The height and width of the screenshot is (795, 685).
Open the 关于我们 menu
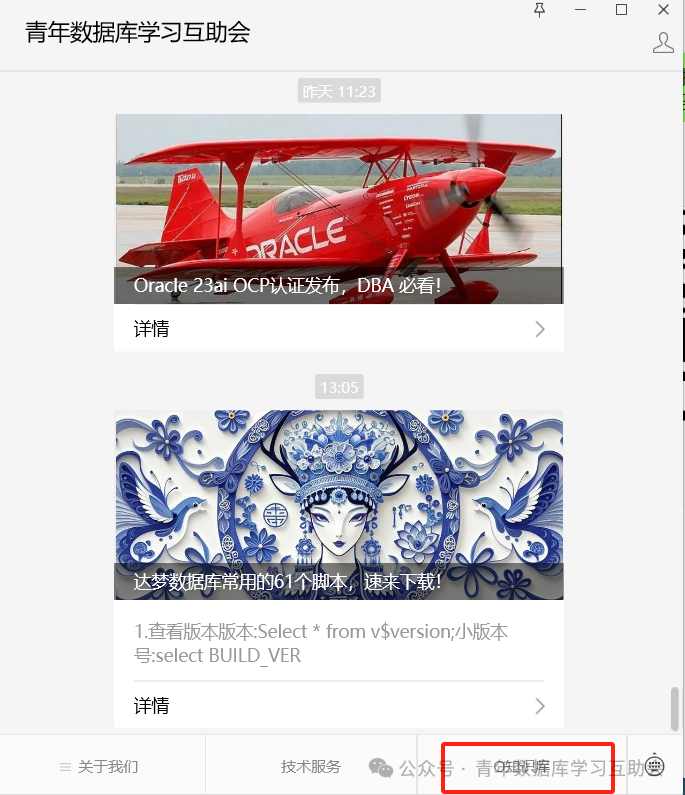point(100,767)
